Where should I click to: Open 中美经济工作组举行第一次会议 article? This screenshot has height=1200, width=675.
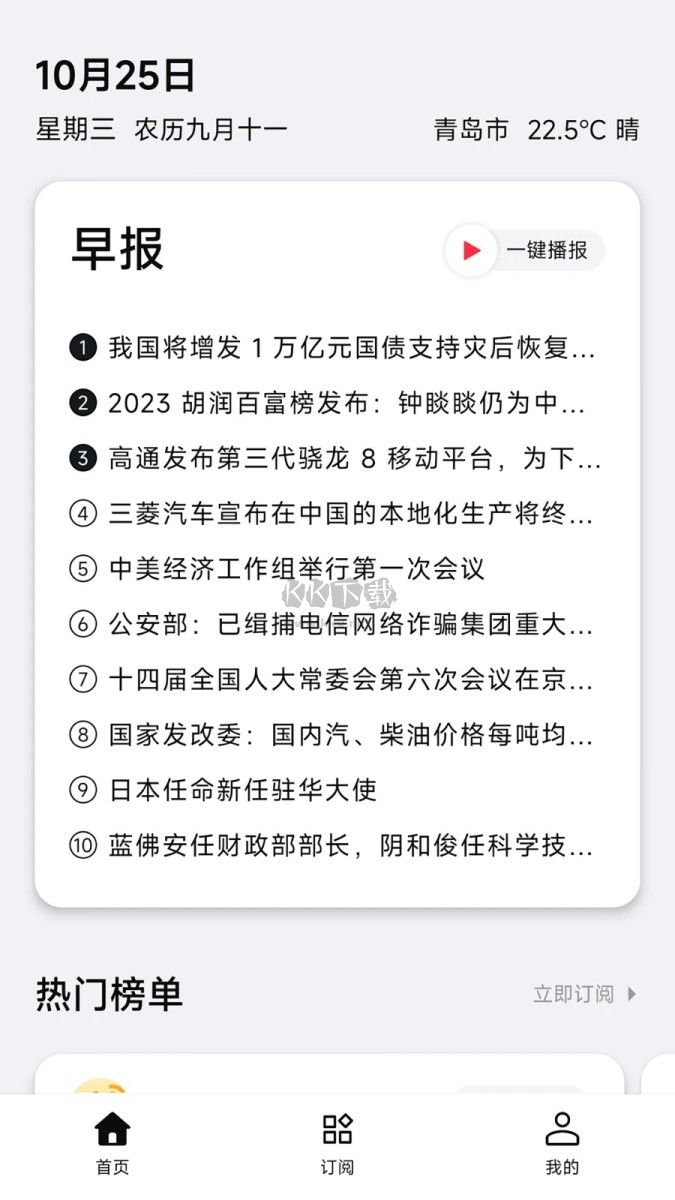[x=296, y=569]
